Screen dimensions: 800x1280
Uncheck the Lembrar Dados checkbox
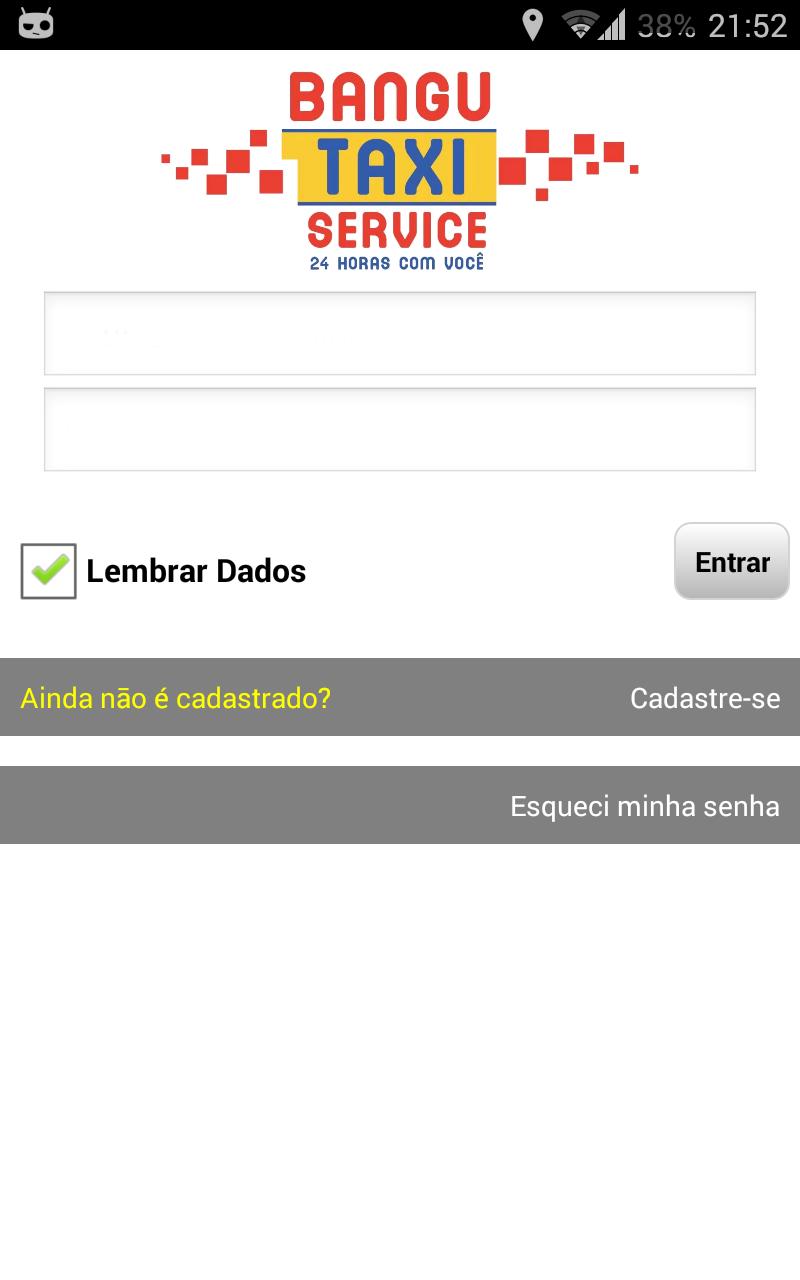click(x=49, y=571)
